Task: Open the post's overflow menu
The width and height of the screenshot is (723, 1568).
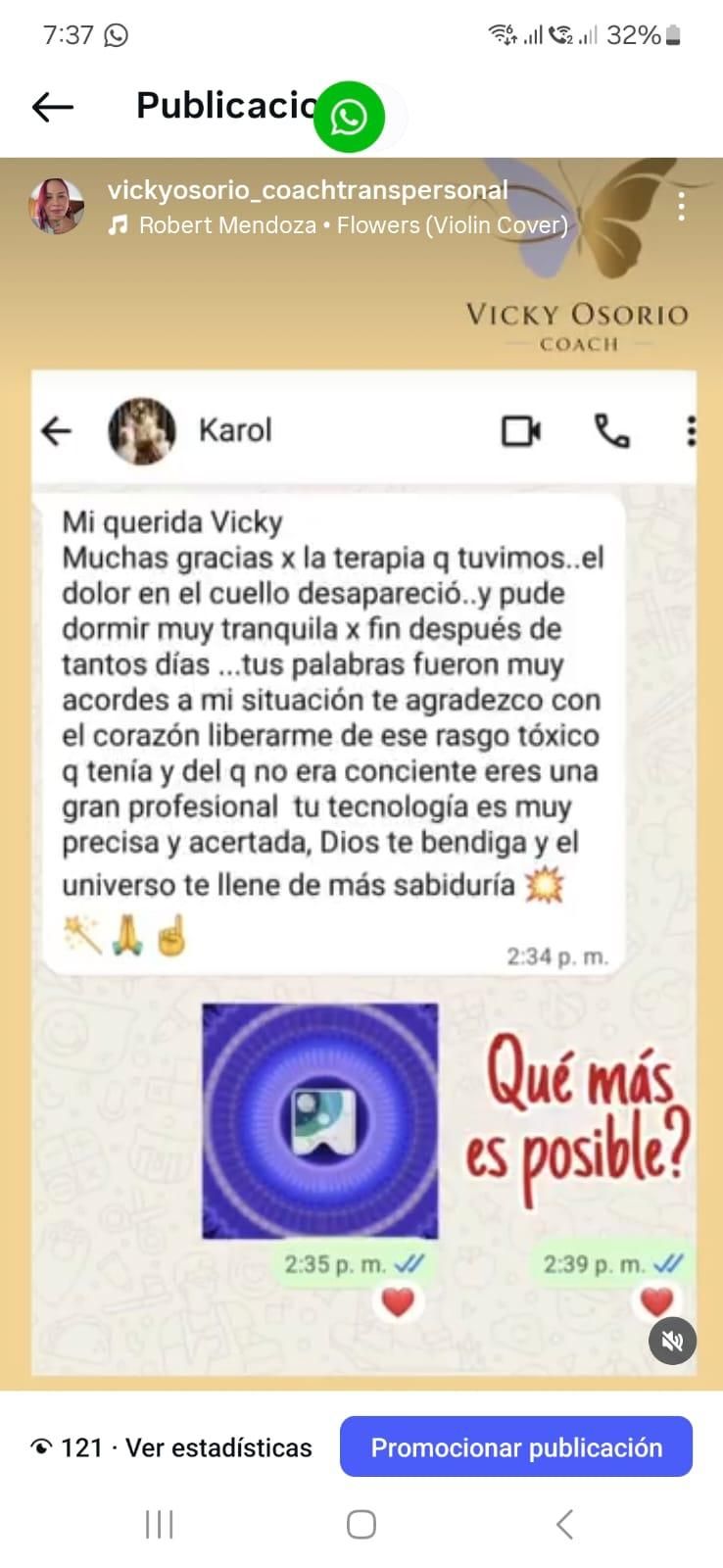Action: click(x=681, y=207)
